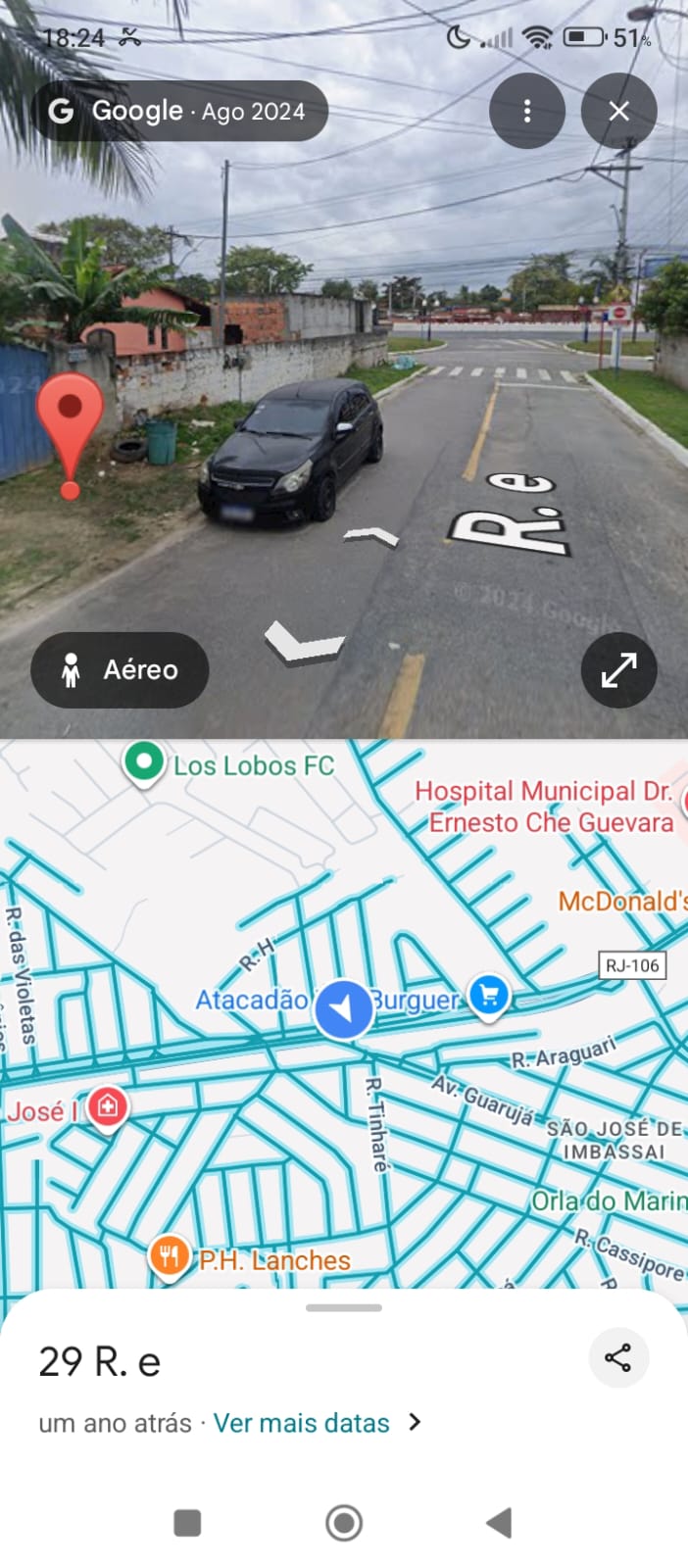Open the red medical marker near José

tap(107, 1107)
